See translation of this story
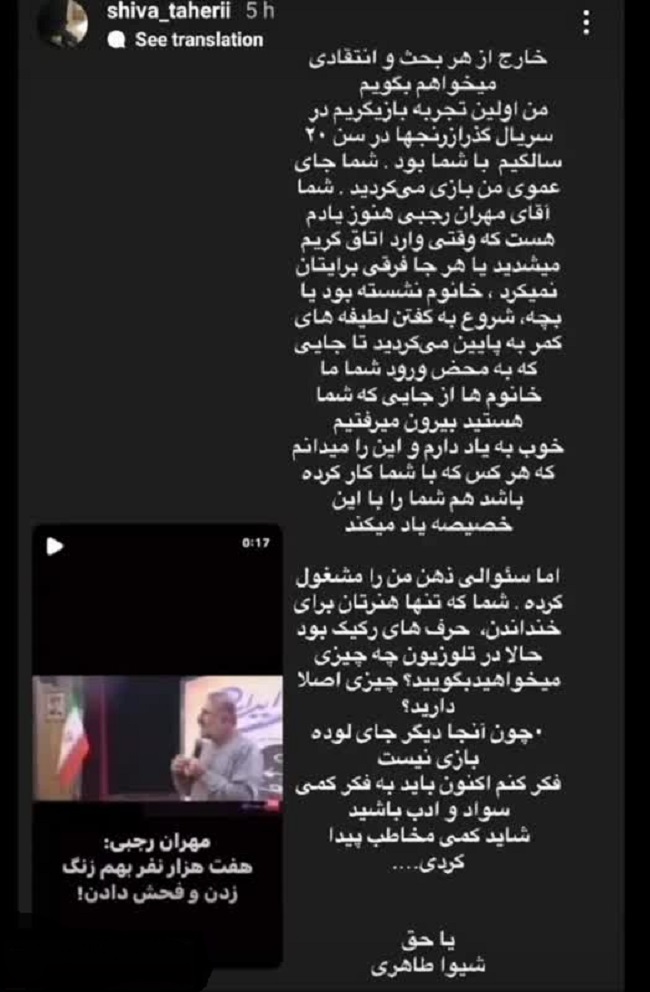650x992 pixels. coord(198,40)
